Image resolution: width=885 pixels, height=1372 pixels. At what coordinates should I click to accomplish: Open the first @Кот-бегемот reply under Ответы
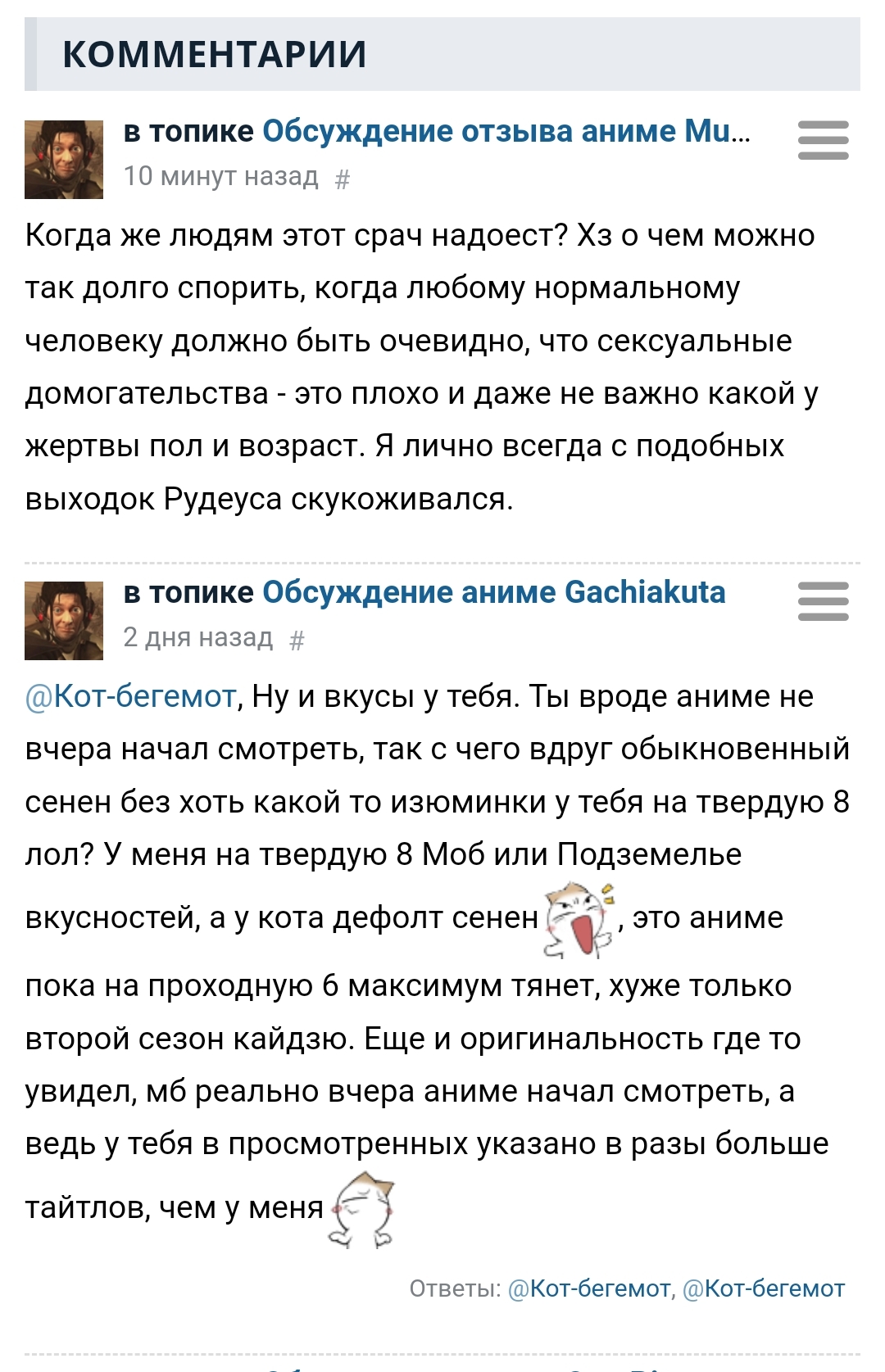(x=589, y=1288)
